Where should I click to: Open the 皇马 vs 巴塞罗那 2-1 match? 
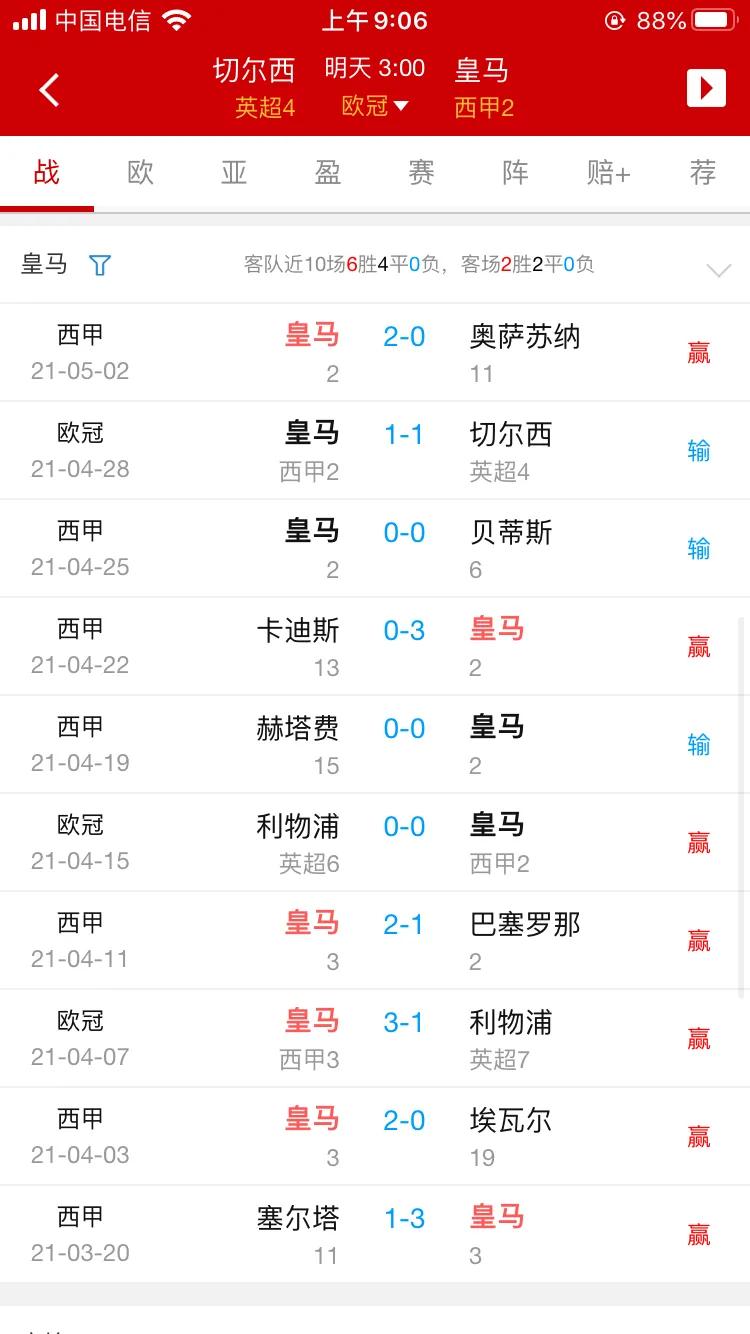[375, 940]
